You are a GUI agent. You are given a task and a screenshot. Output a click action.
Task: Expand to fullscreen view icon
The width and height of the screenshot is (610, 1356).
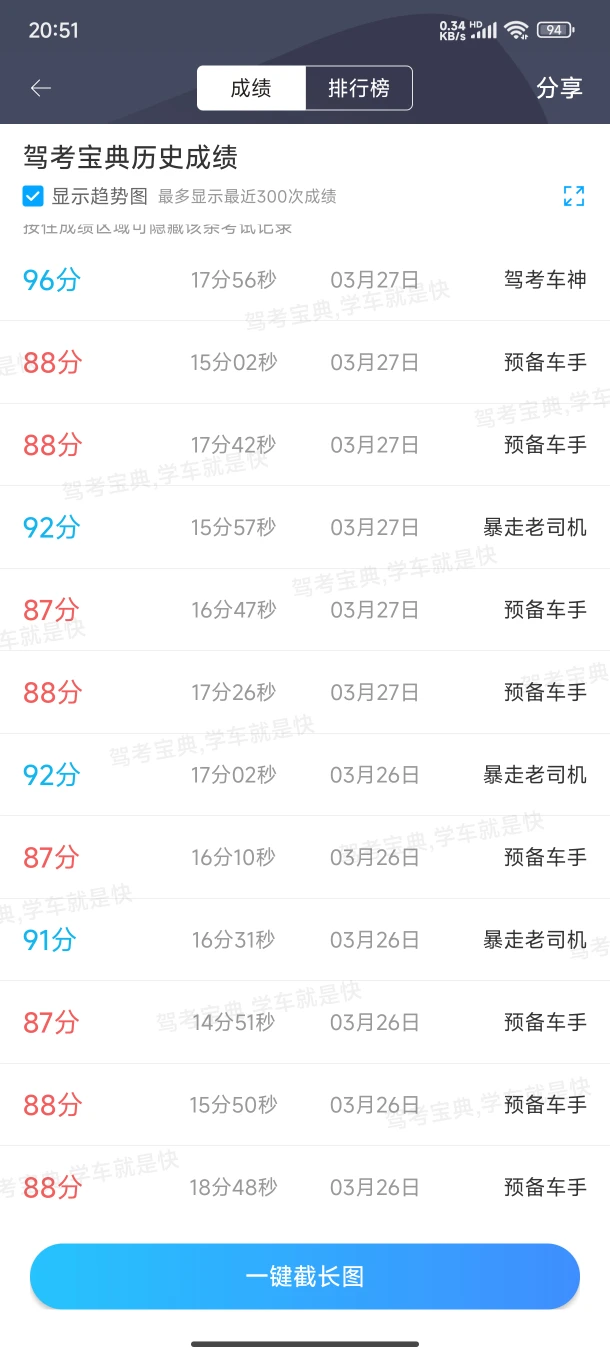pos(574,196)
